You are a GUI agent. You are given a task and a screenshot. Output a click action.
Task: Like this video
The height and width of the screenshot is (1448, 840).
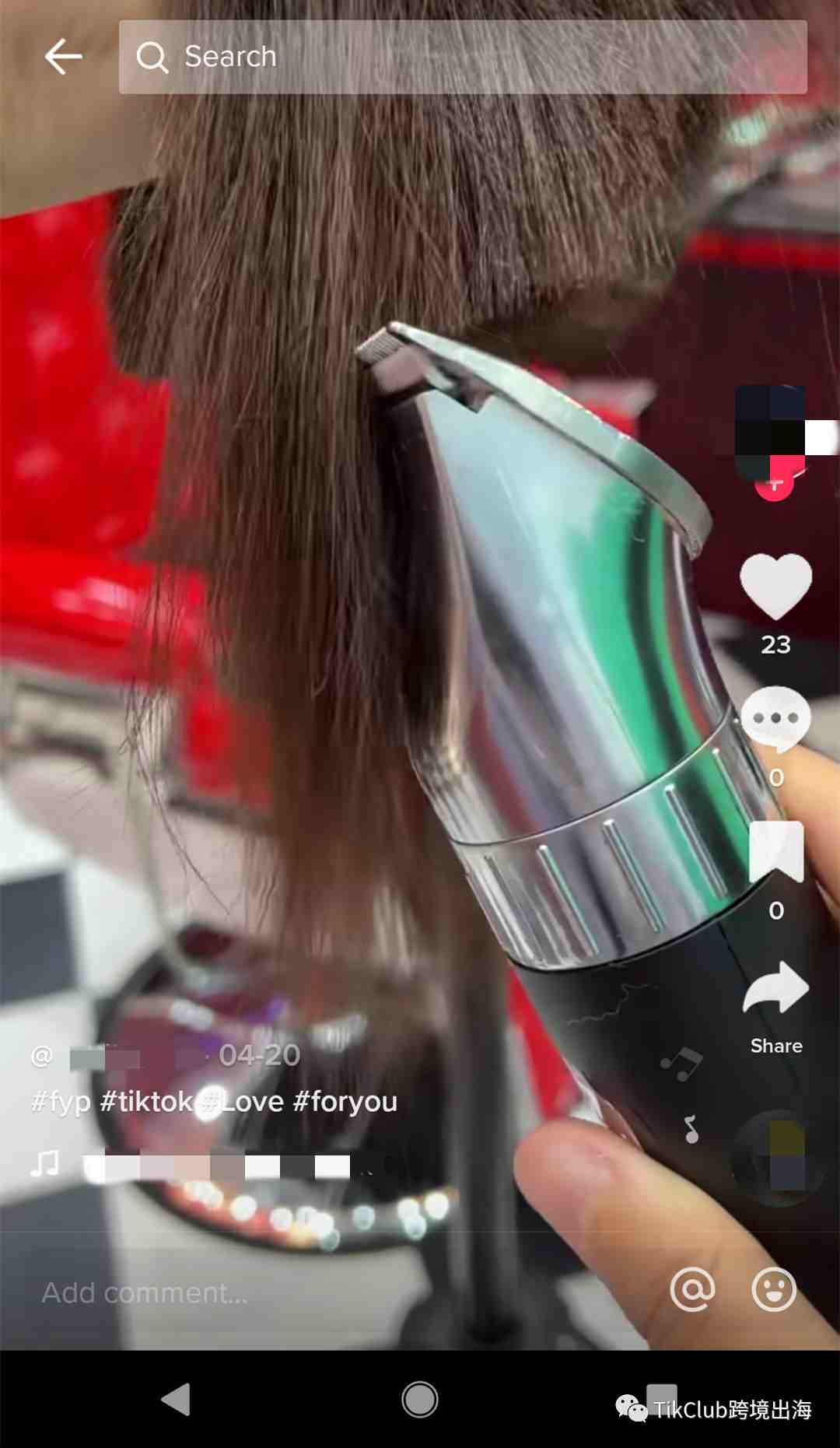pyautogui.click(x=775, y=586)
